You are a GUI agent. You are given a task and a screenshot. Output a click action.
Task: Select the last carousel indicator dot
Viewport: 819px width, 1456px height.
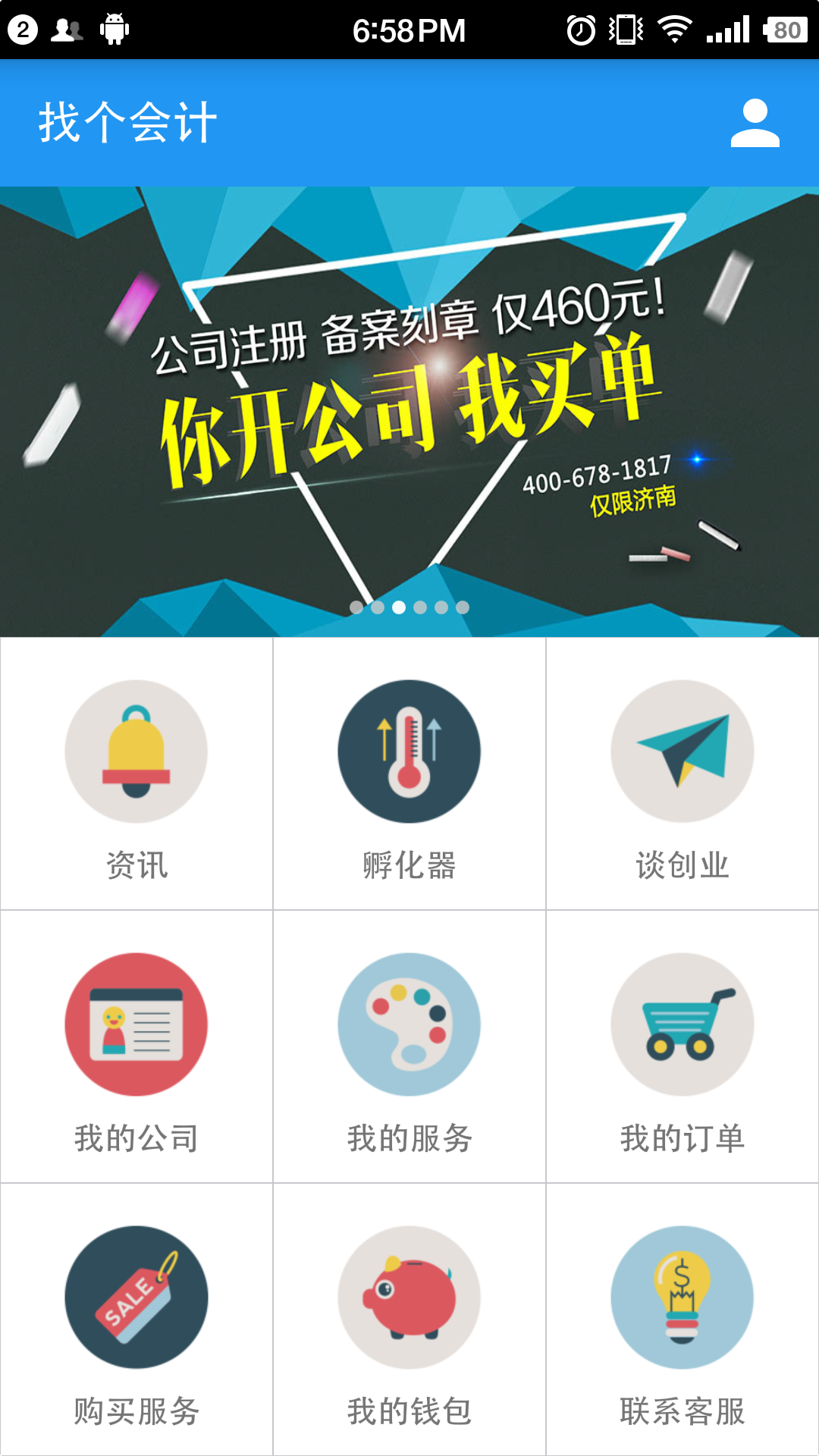coord(461,607)
